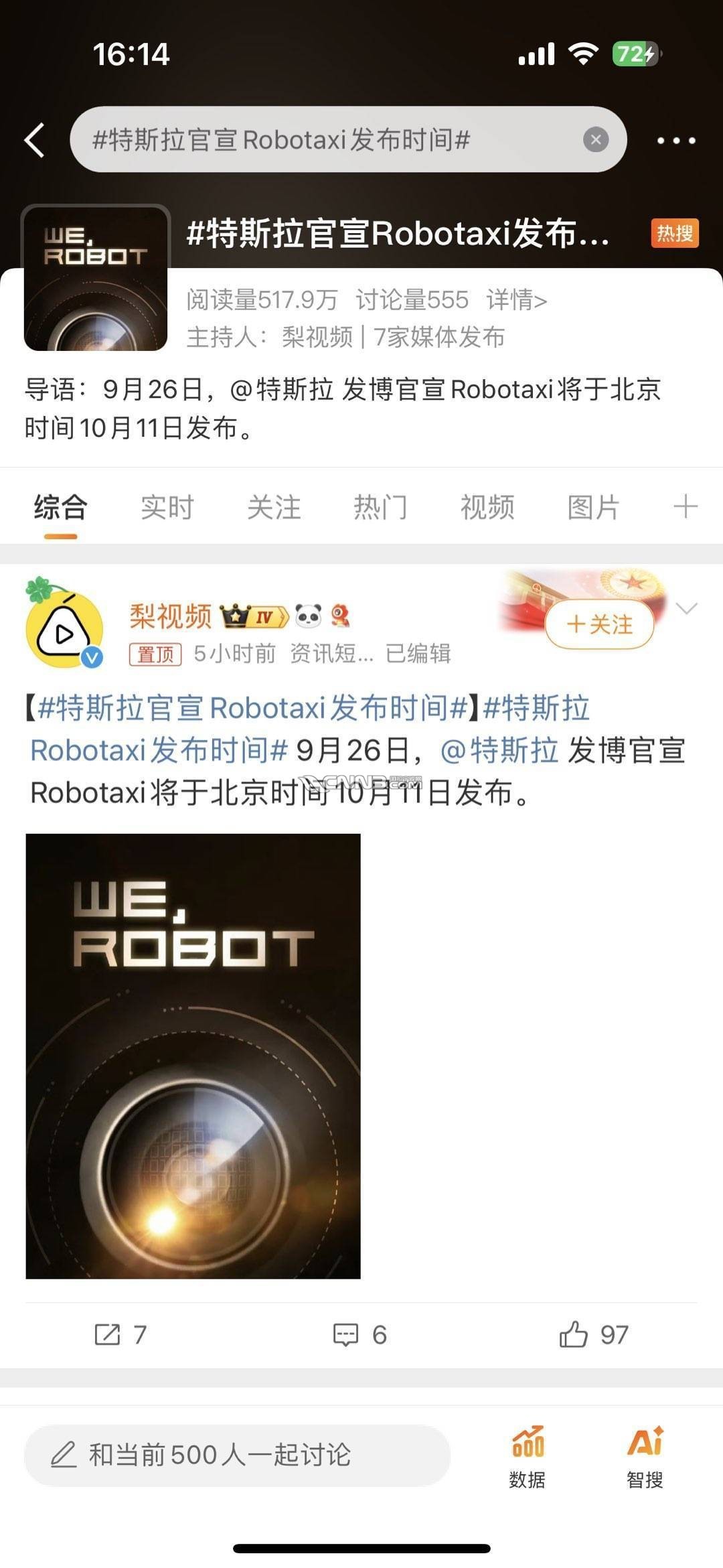This screenshot has height=1568, width=723.
Task: Clear the search box text
Action: (x=595, y=140)
